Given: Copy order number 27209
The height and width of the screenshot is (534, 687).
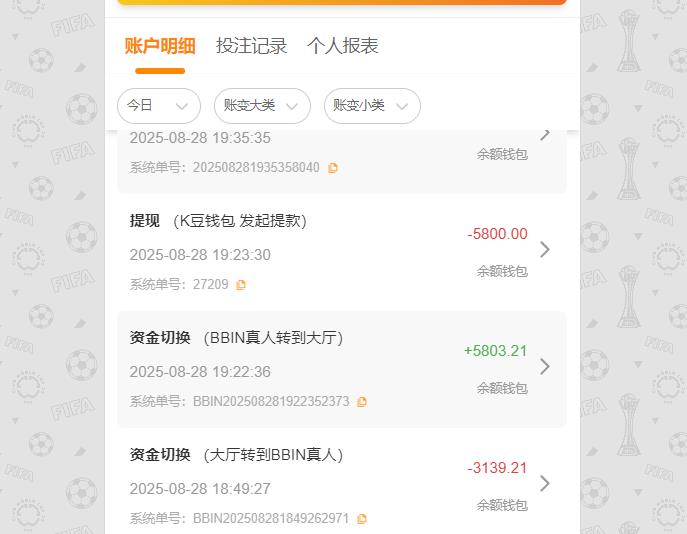Looking at the screenshot, I should (241, 285).
